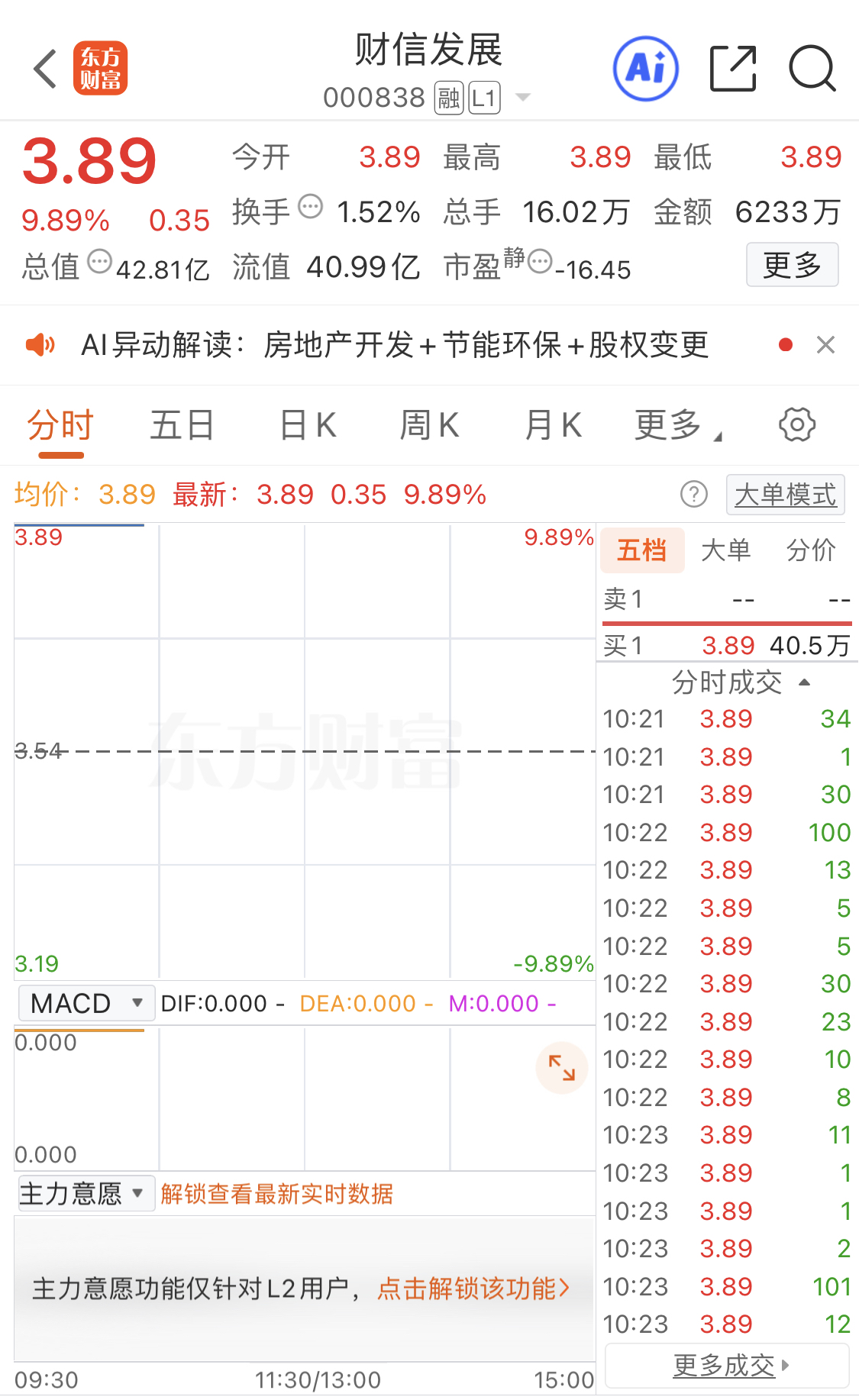Enable 大单模式
This screenshot has width=859, height=1400.
[785, 495]
